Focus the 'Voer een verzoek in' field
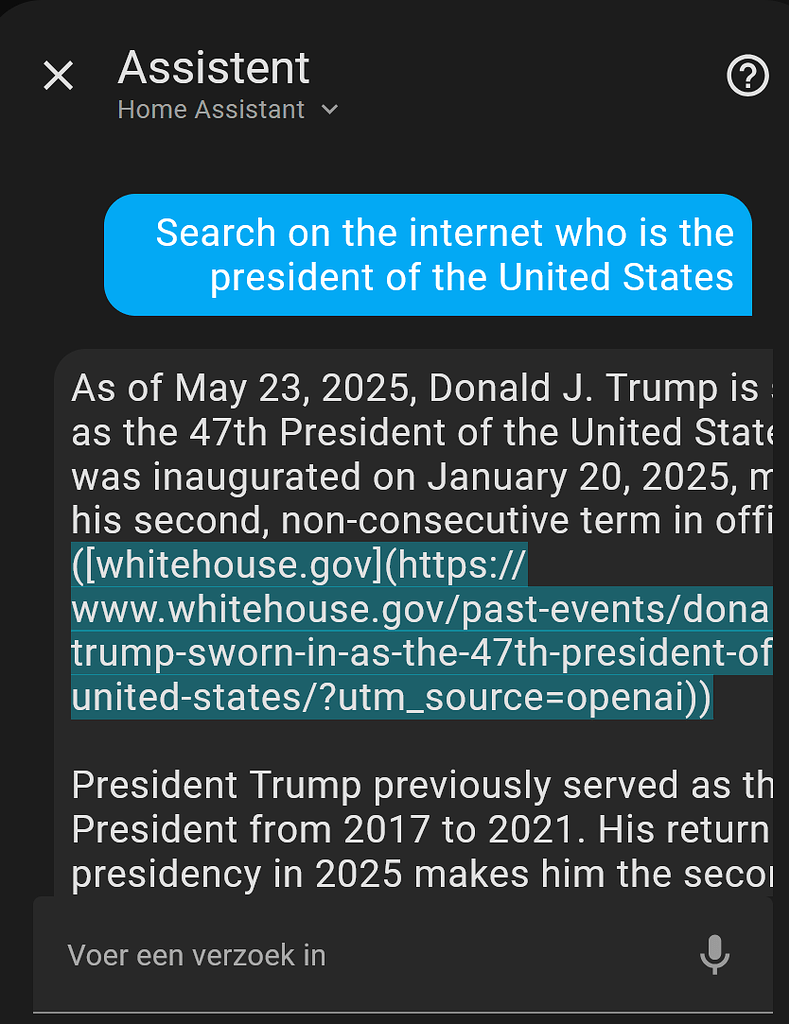The height and width of the screenshot is (1024, 789). point(360,955)
